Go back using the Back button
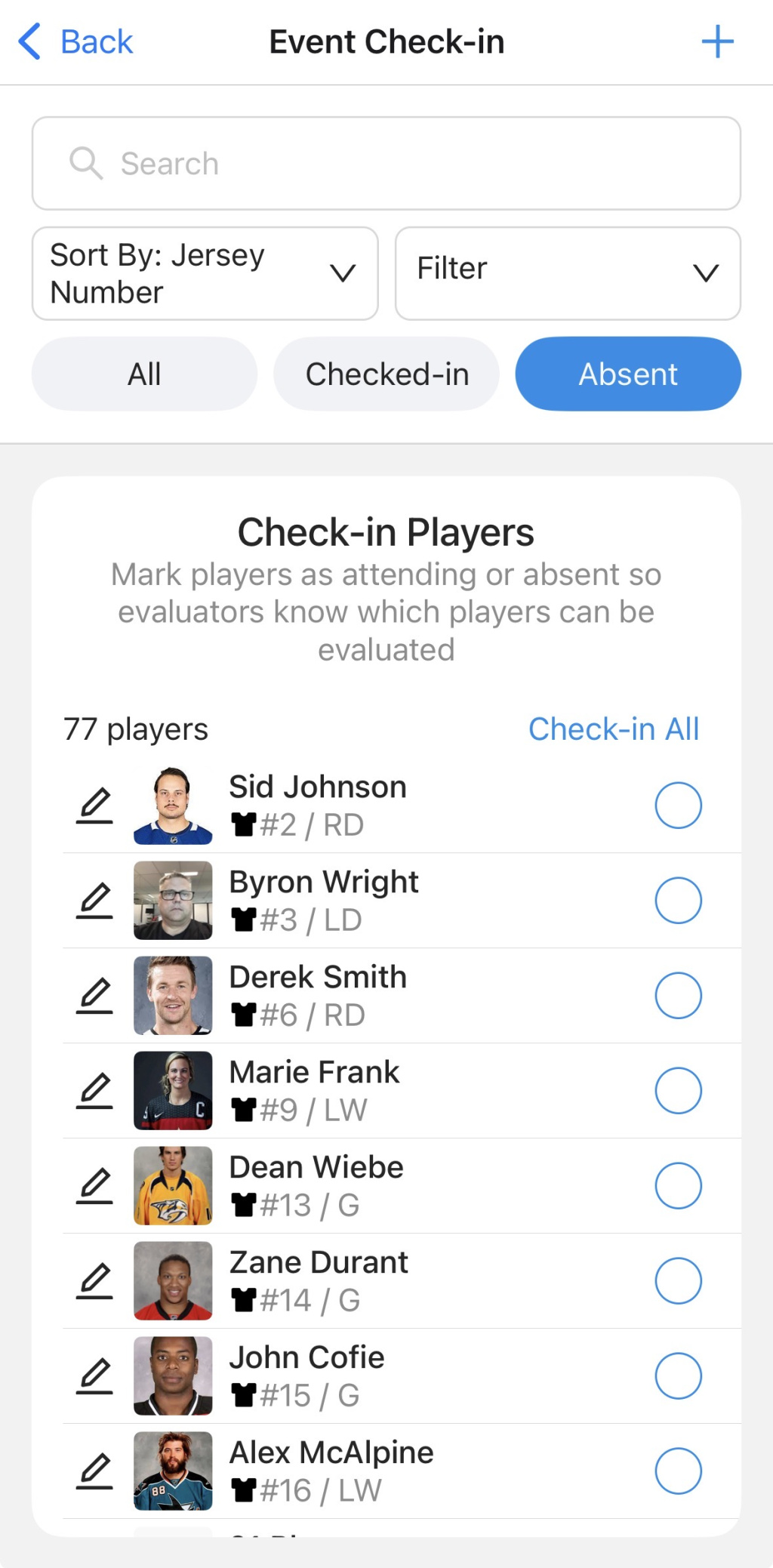This screenshot has width=773, height=1568. click(x=75, y=42)
